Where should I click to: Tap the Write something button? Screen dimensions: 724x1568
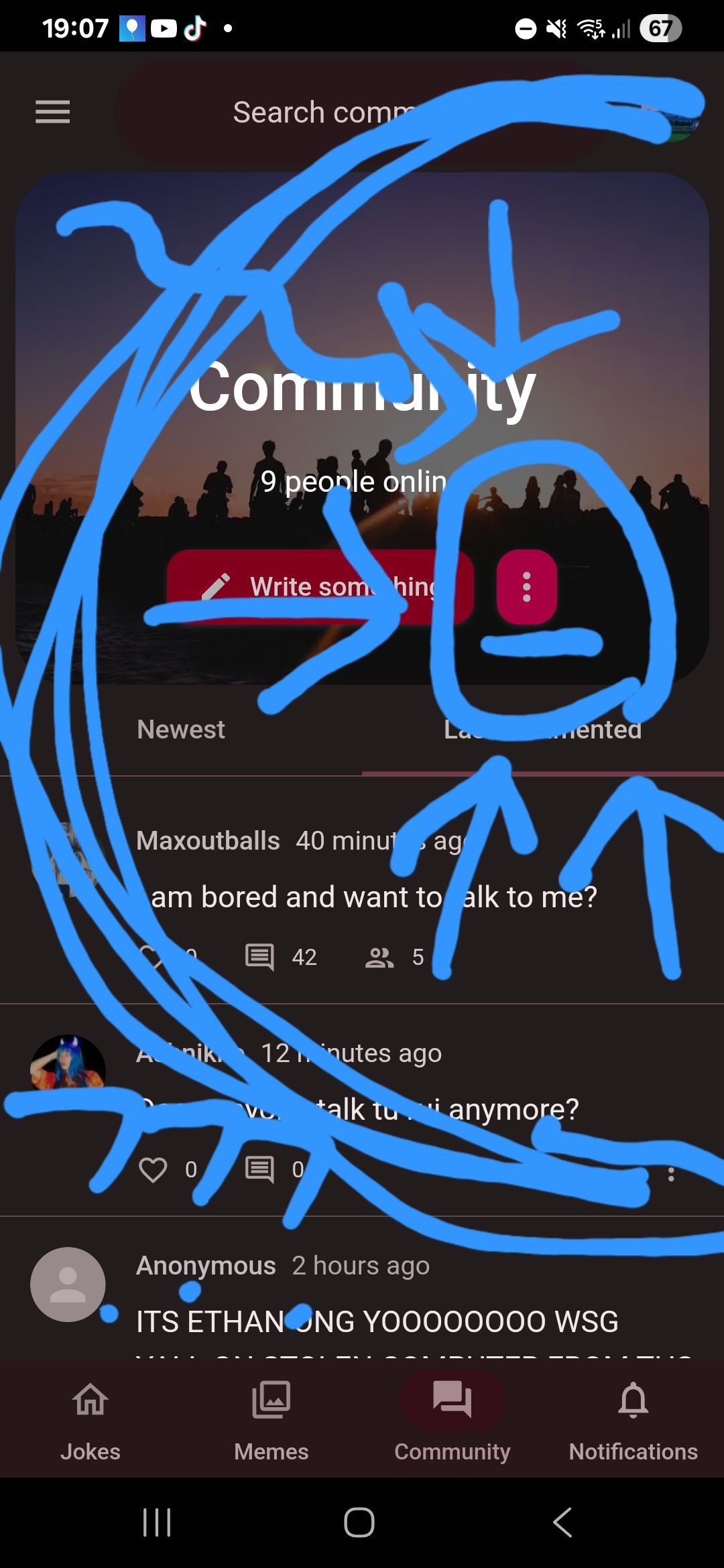point(320,587)
